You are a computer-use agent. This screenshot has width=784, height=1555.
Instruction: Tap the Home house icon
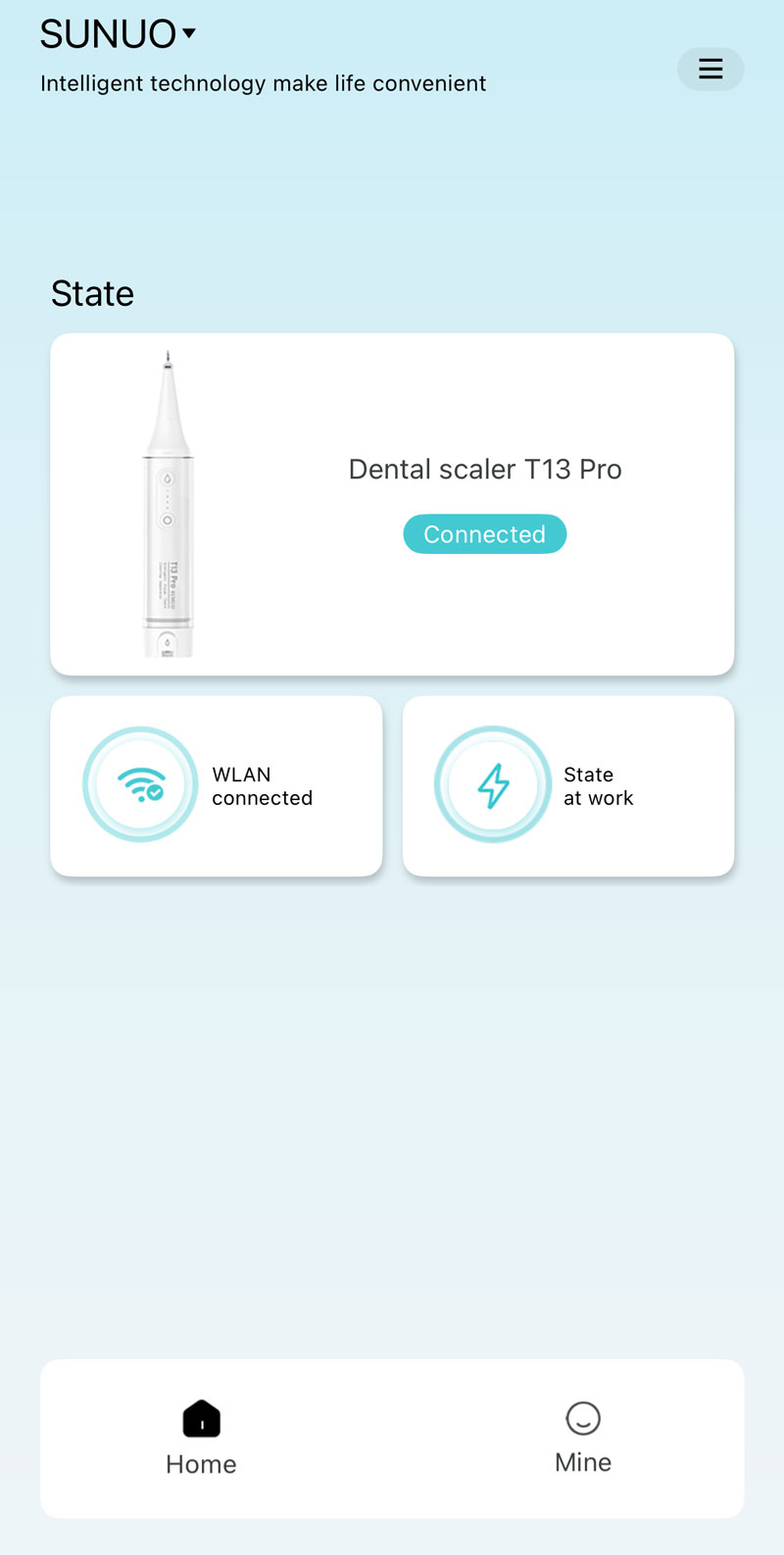[x=201, y=1419]
